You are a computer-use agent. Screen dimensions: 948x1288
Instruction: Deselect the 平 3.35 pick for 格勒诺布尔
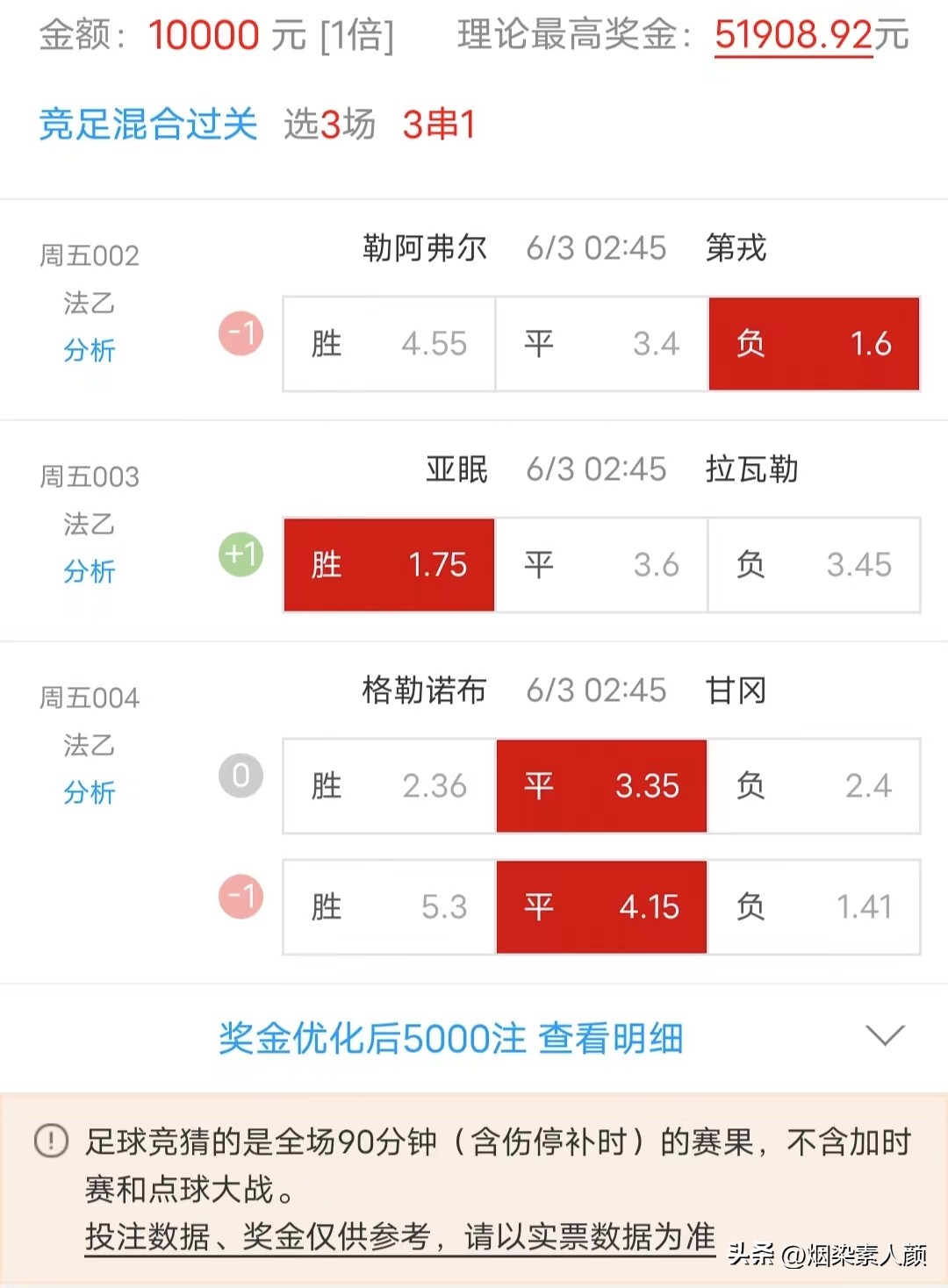[600, 786]
